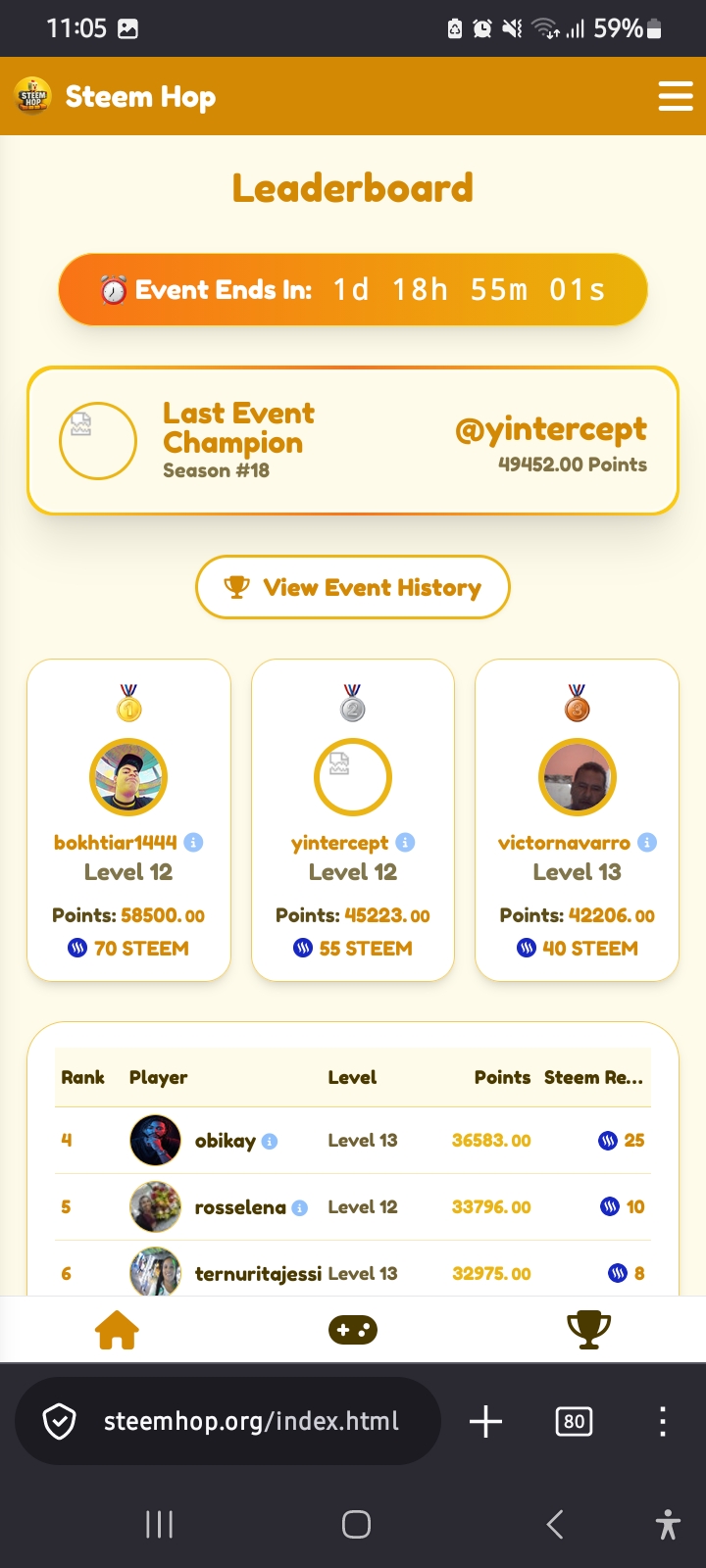Tap the browser address bar
The width and height of the screenshot is (706, 1568).
click(x=227, y=1421)
